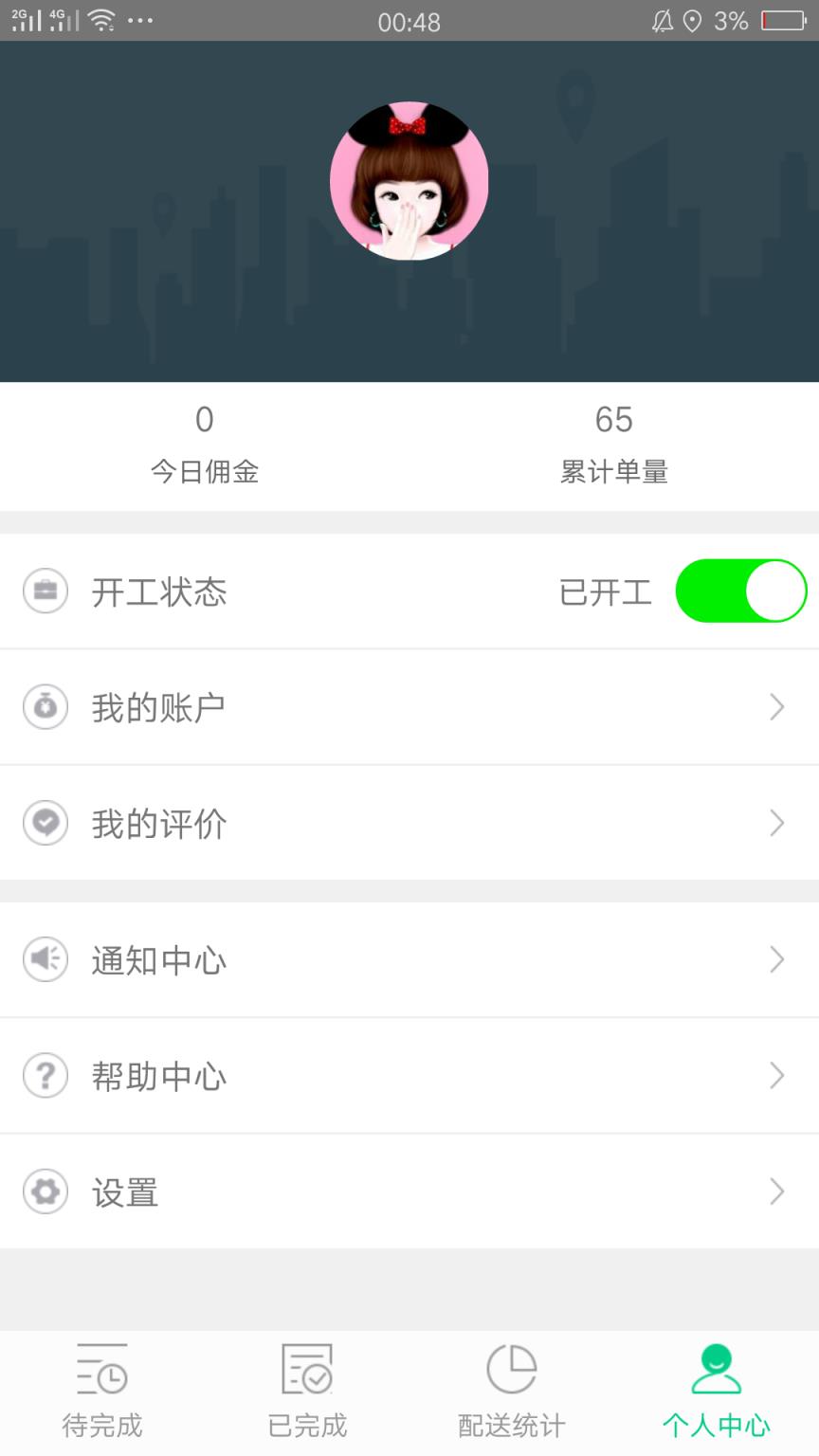Image resolution: width=819 pixels, height=1456 pixels.
Task: Click the battery indicator showing 3%
Action: tap(784, 21)
